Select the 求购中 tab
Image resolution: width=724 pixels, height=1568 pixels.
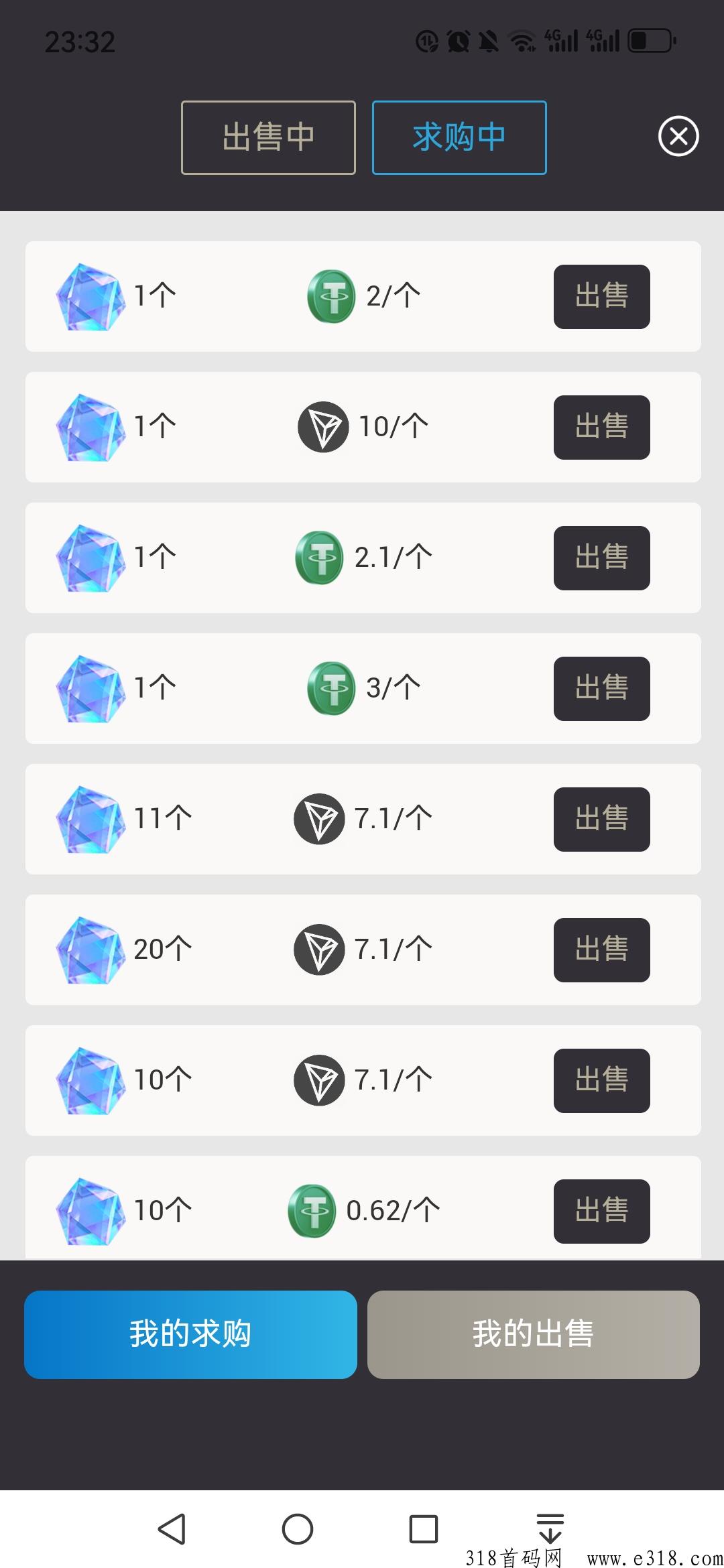click(x=459, y=137)
